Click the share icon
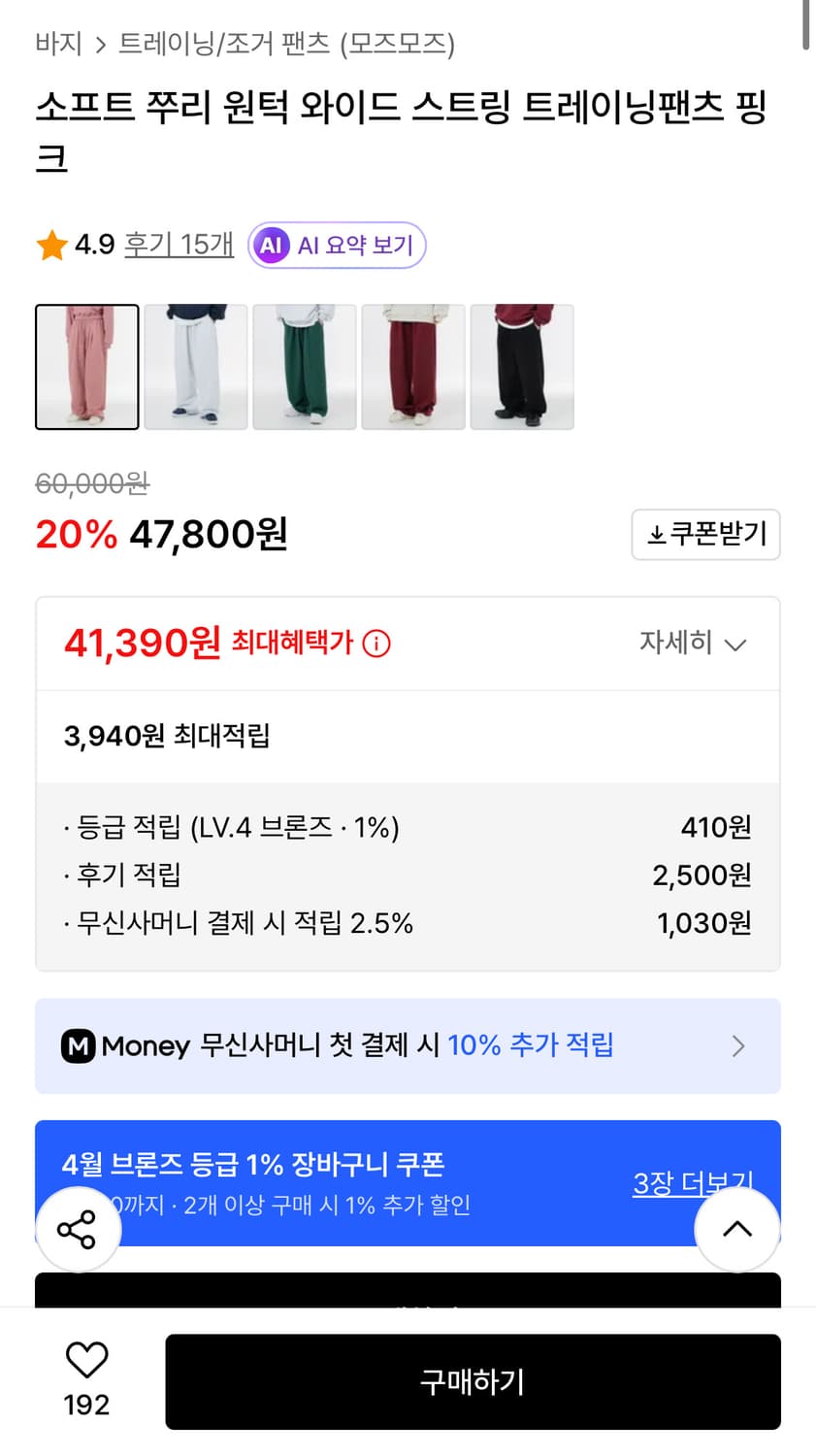Image resolution: width=816 pixels, height=1456 pixels. (x=78, y=1228)
